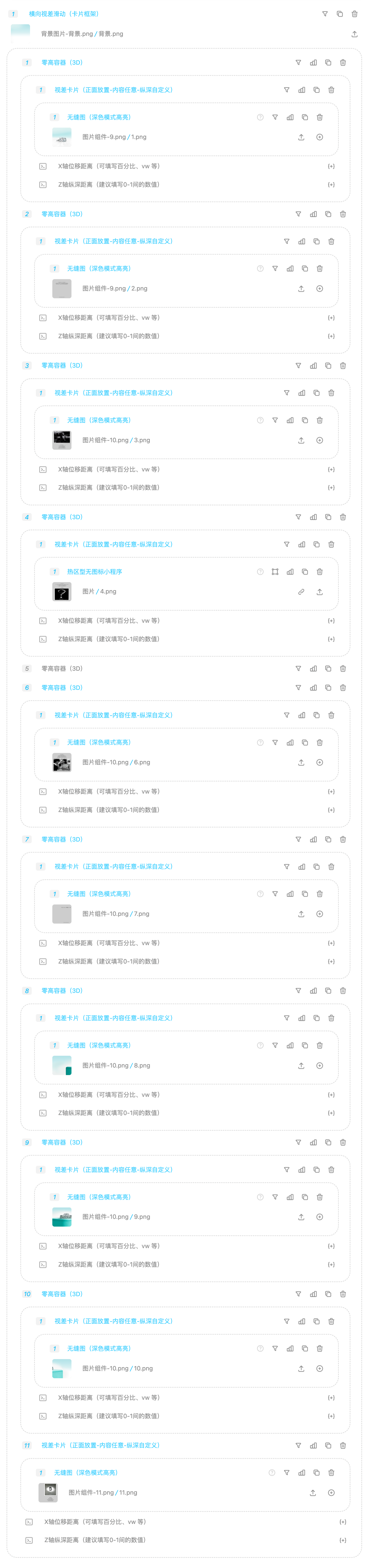Copy the top 横向视差滑动 component

340,13
